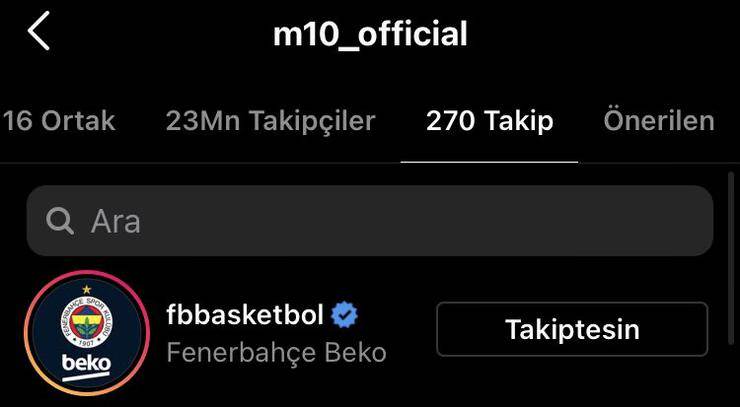The image size is (740, 407).
Task: Tap the Takiptesin button for fbbasketbol
Action: pyautogui.click(x=571, y=330)
